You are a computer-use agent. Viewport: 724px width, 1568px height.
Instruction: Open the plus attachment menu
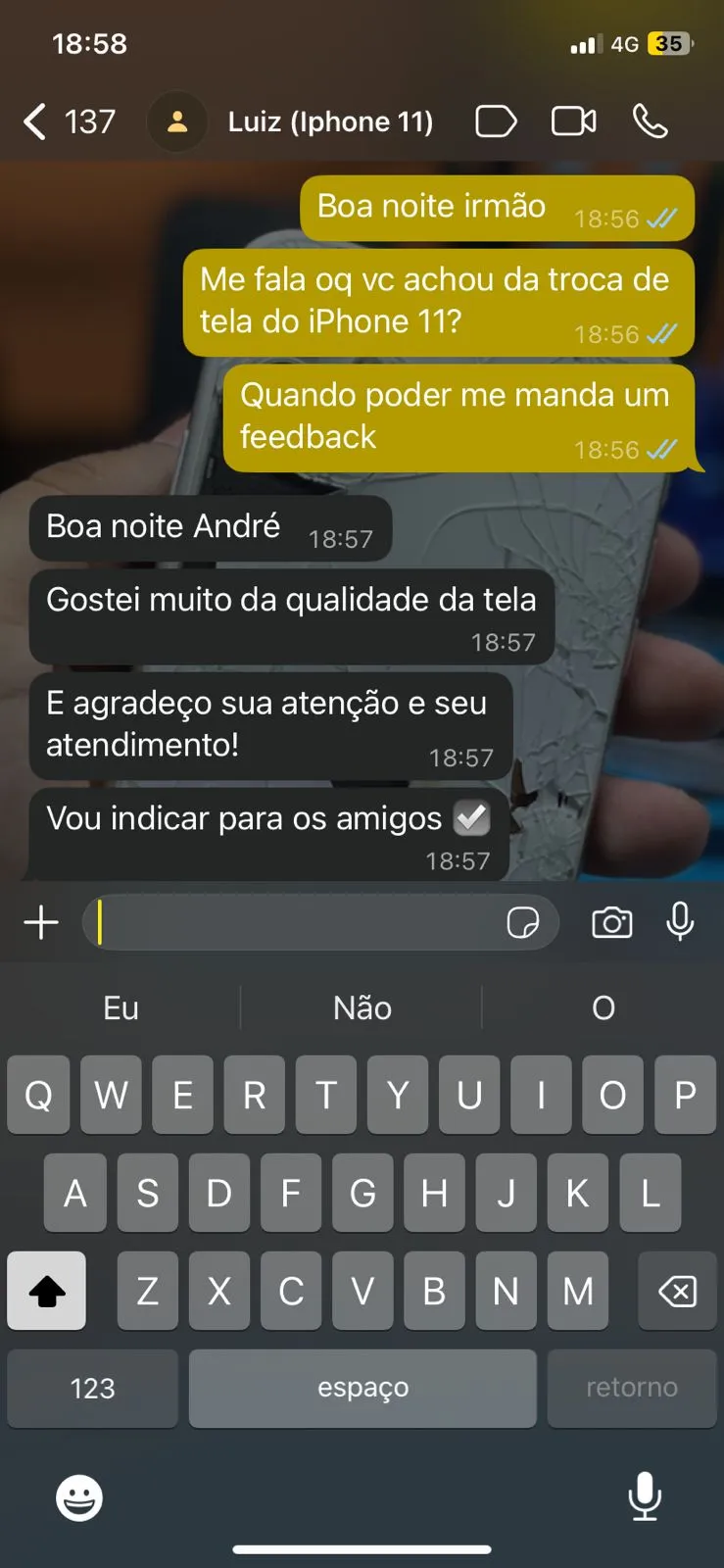pyautogui.click(x=41, y=922)
